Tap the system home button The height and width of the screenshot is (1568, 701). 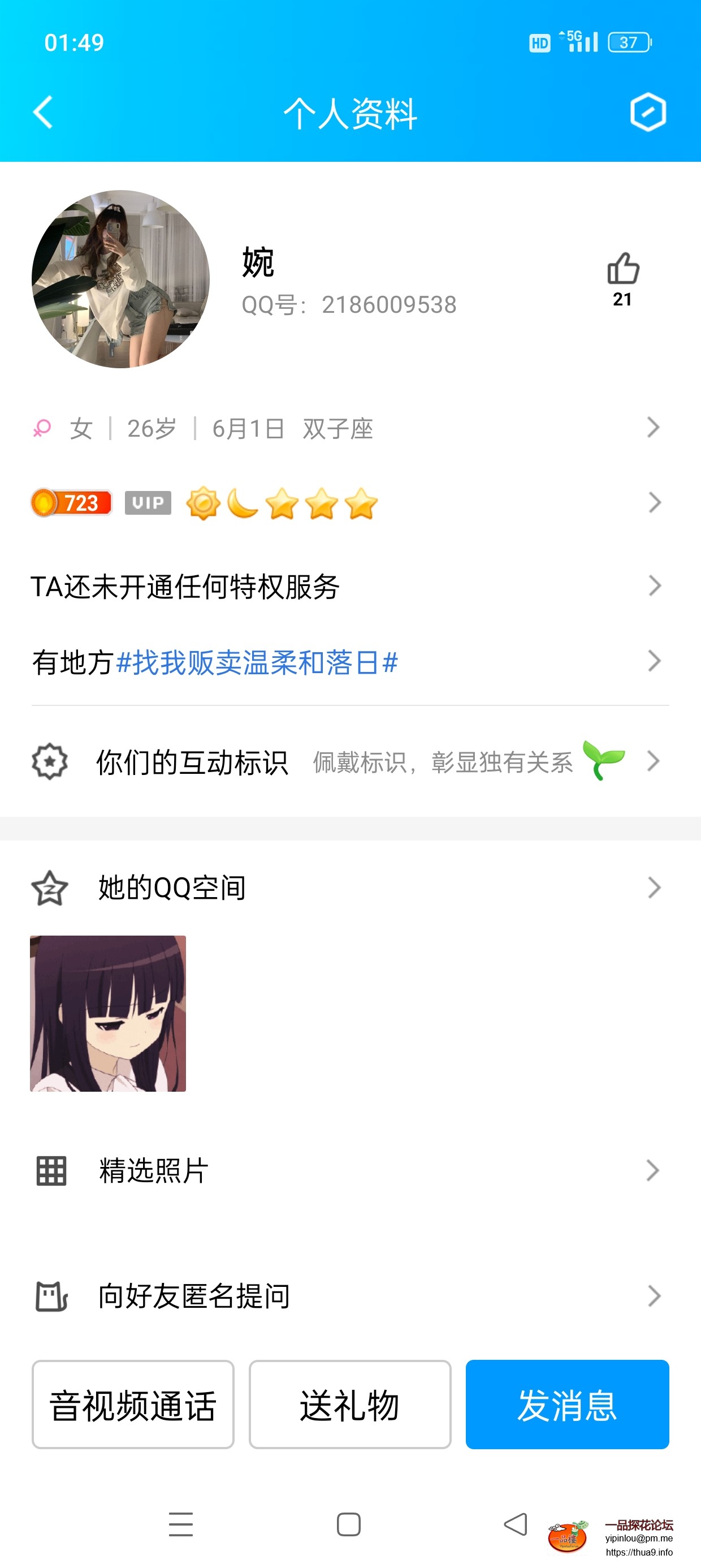[349, 1524]
